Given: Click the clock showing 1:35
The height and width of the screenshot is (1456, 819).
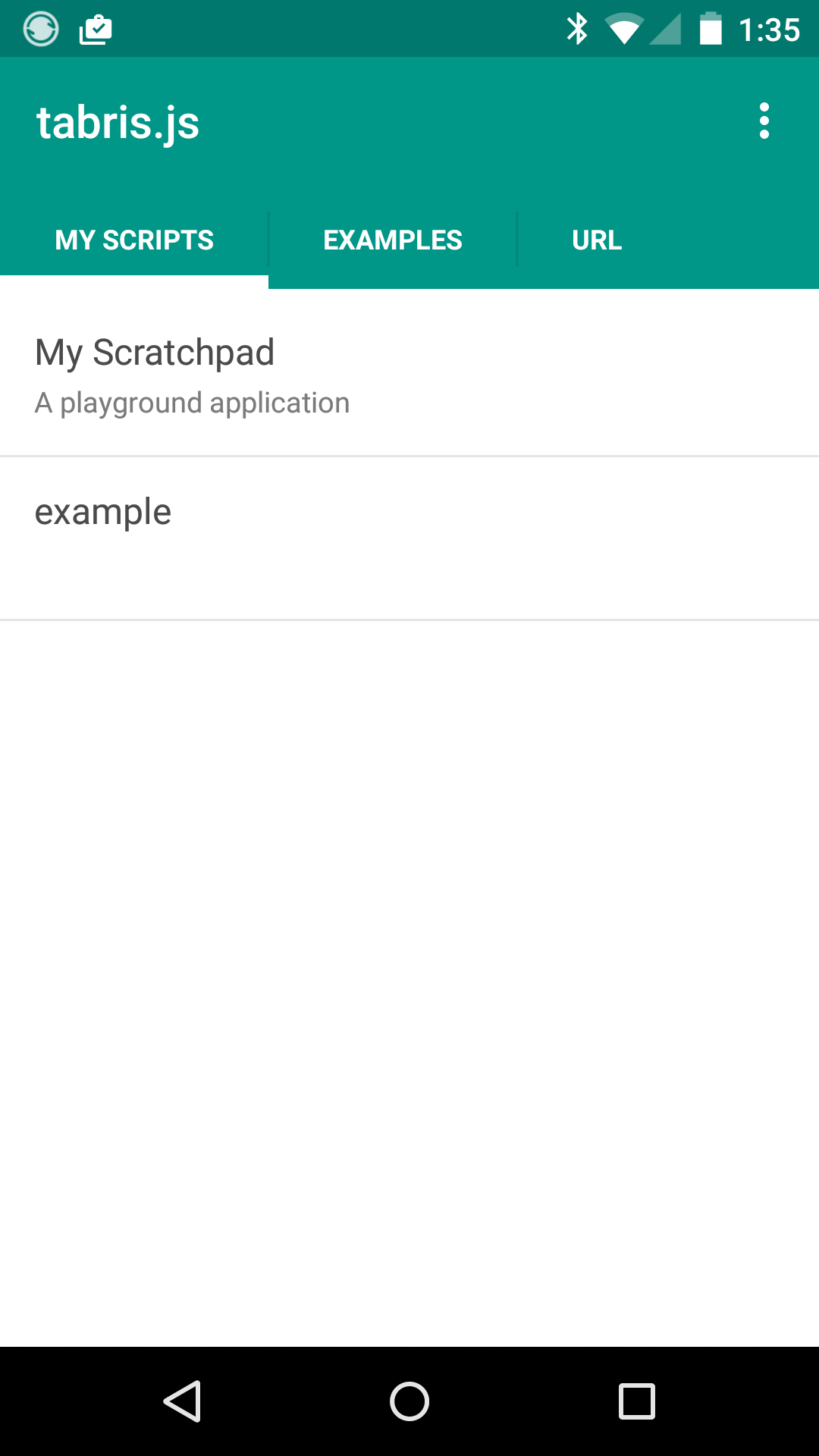Looking at the screenshot, I should [x=769, y=28].
